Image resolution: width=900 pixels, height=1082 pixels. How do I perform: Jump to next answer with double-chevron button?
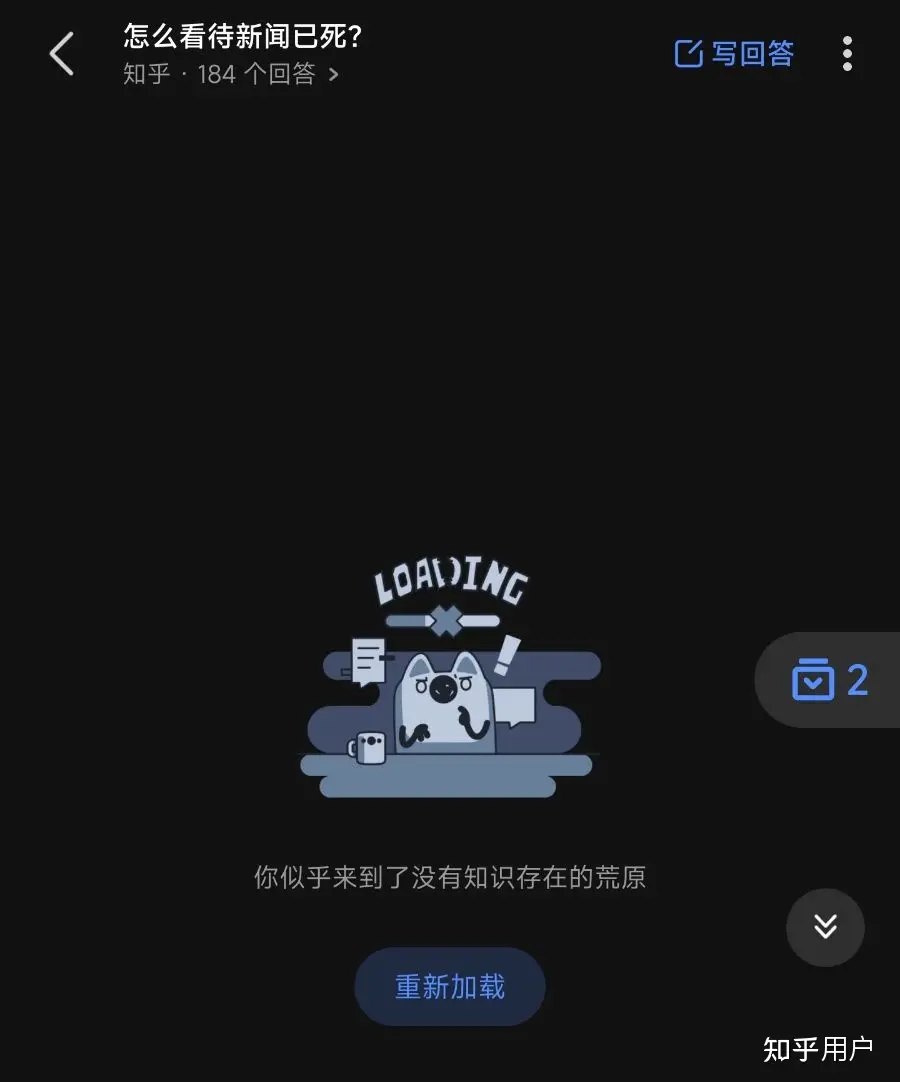[825, 927]
